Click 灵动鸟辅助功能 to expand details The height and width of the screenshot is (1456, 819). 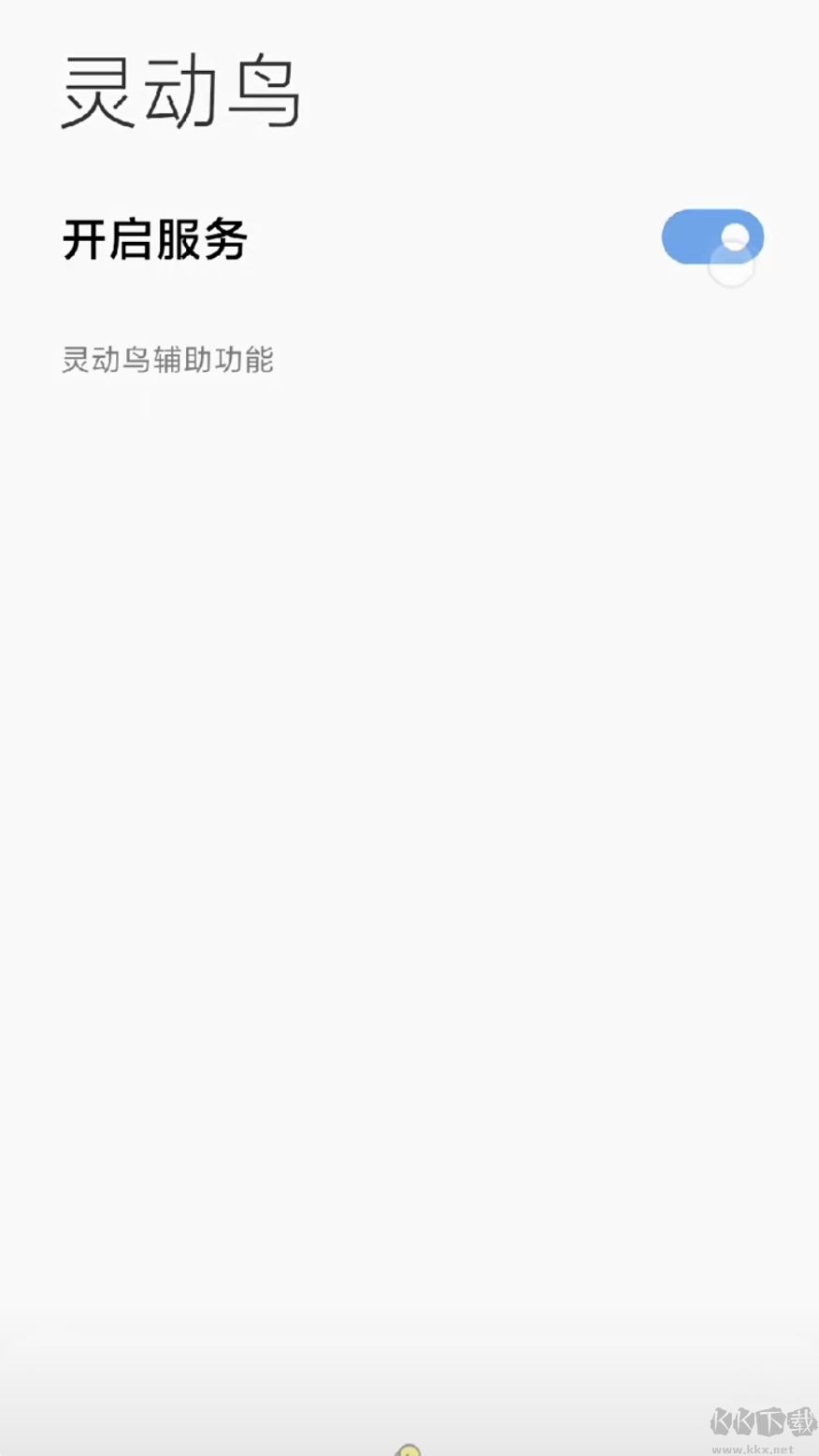[x=166, y=360]
